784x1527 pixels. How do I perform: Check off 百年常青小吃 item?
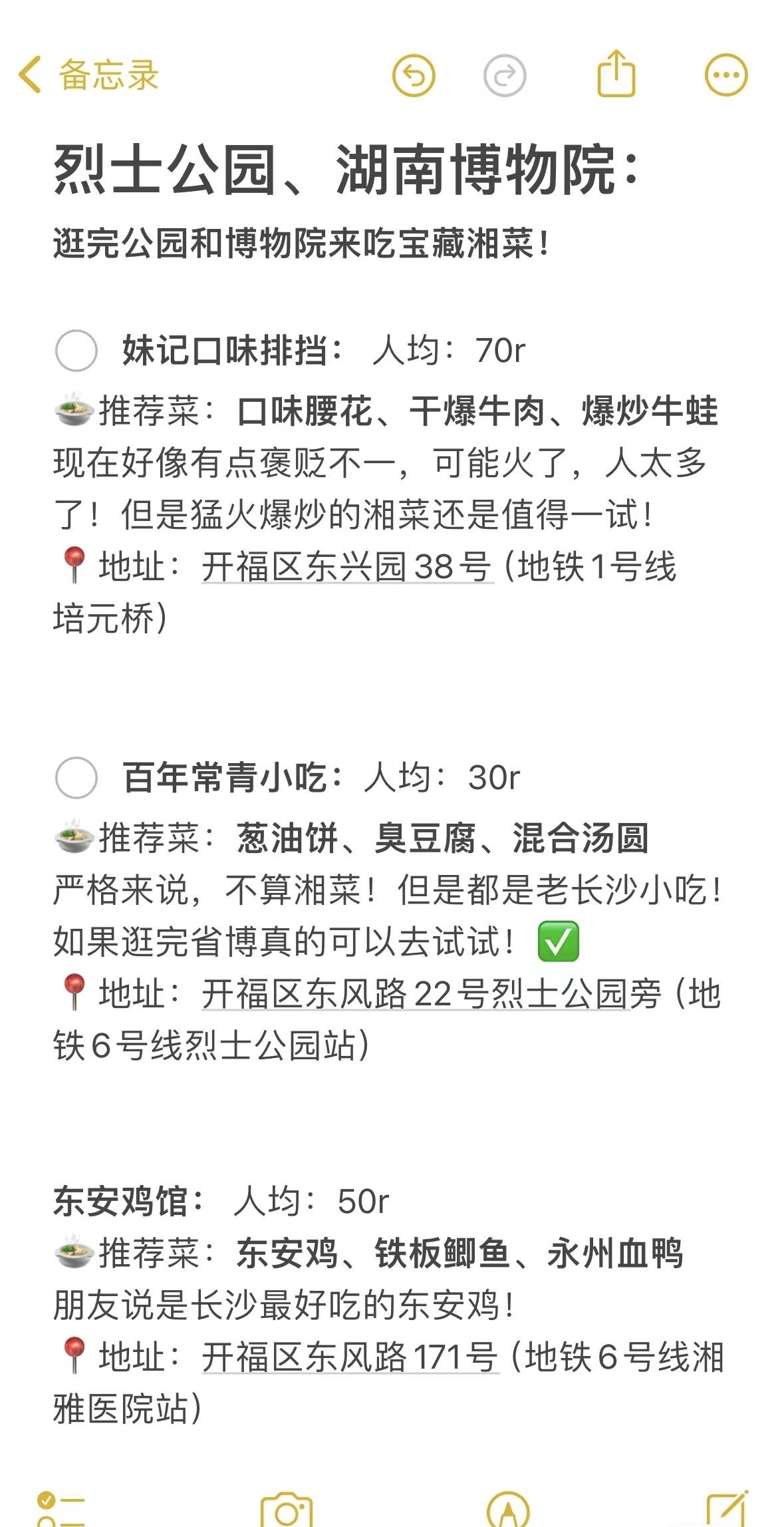tap(76, 777)
